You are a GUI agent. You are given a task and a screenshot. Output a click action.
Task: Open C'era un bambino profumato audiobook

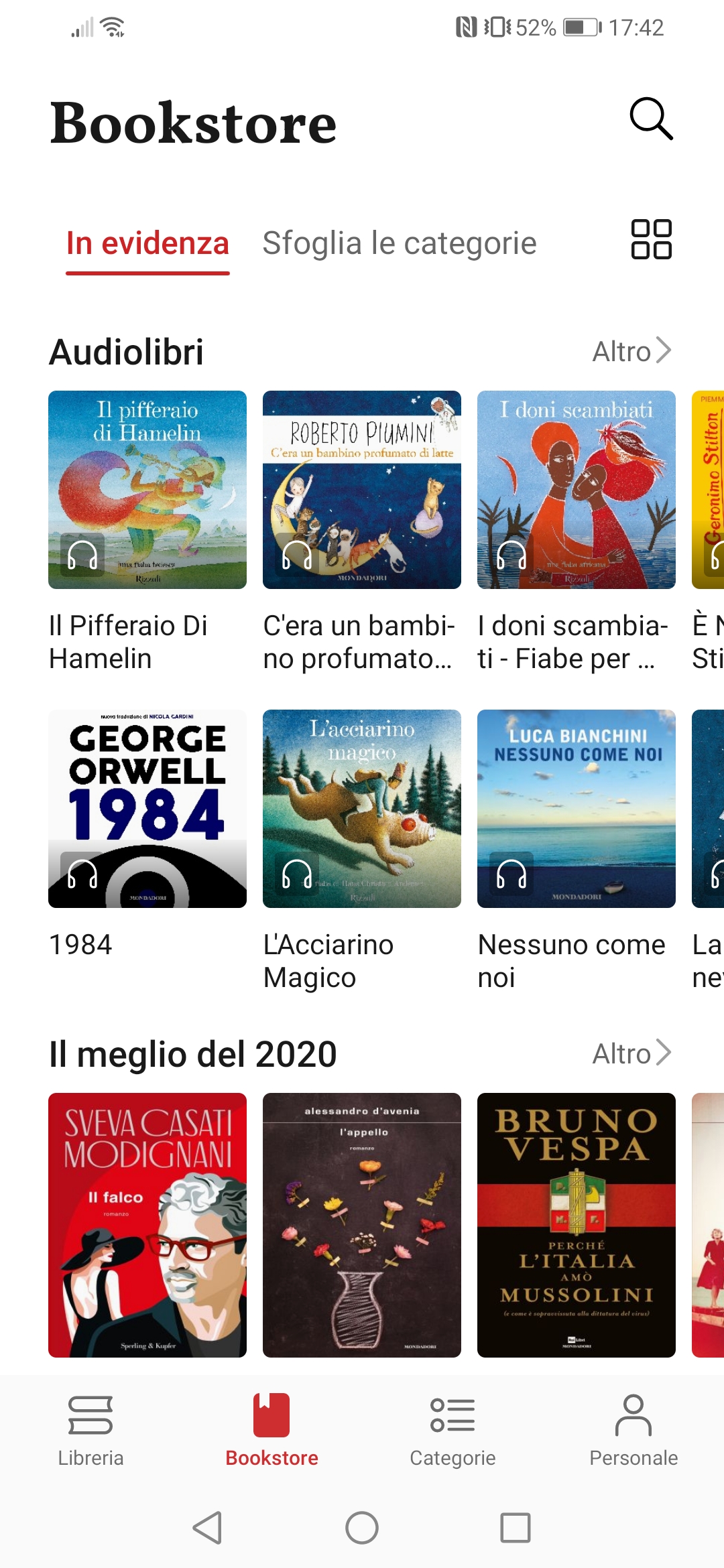[x=362, y=490]
